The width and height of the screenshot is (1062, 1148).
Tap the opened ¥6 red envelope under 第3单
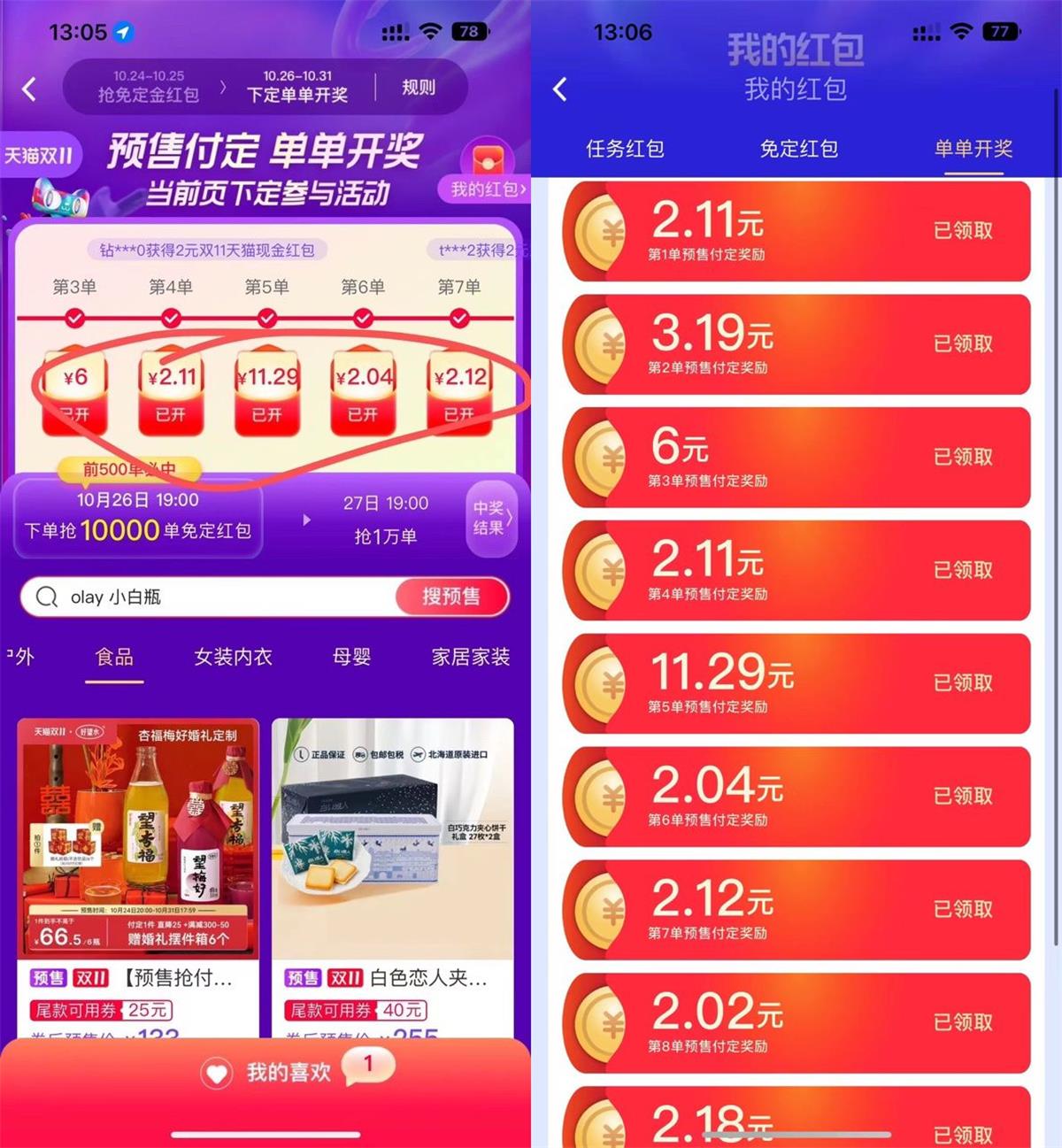click(x=75, y=389)
